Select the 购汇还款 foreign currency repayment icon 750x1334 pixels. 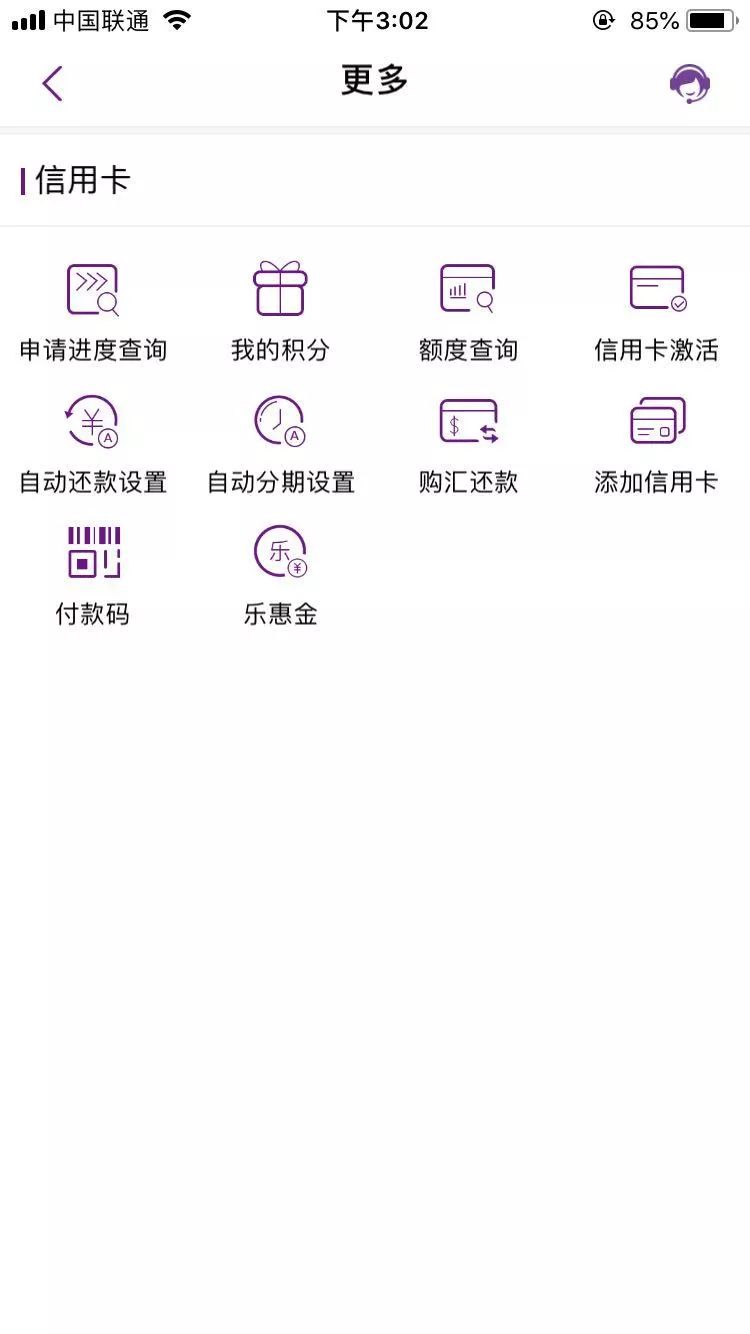click(467, 420)
